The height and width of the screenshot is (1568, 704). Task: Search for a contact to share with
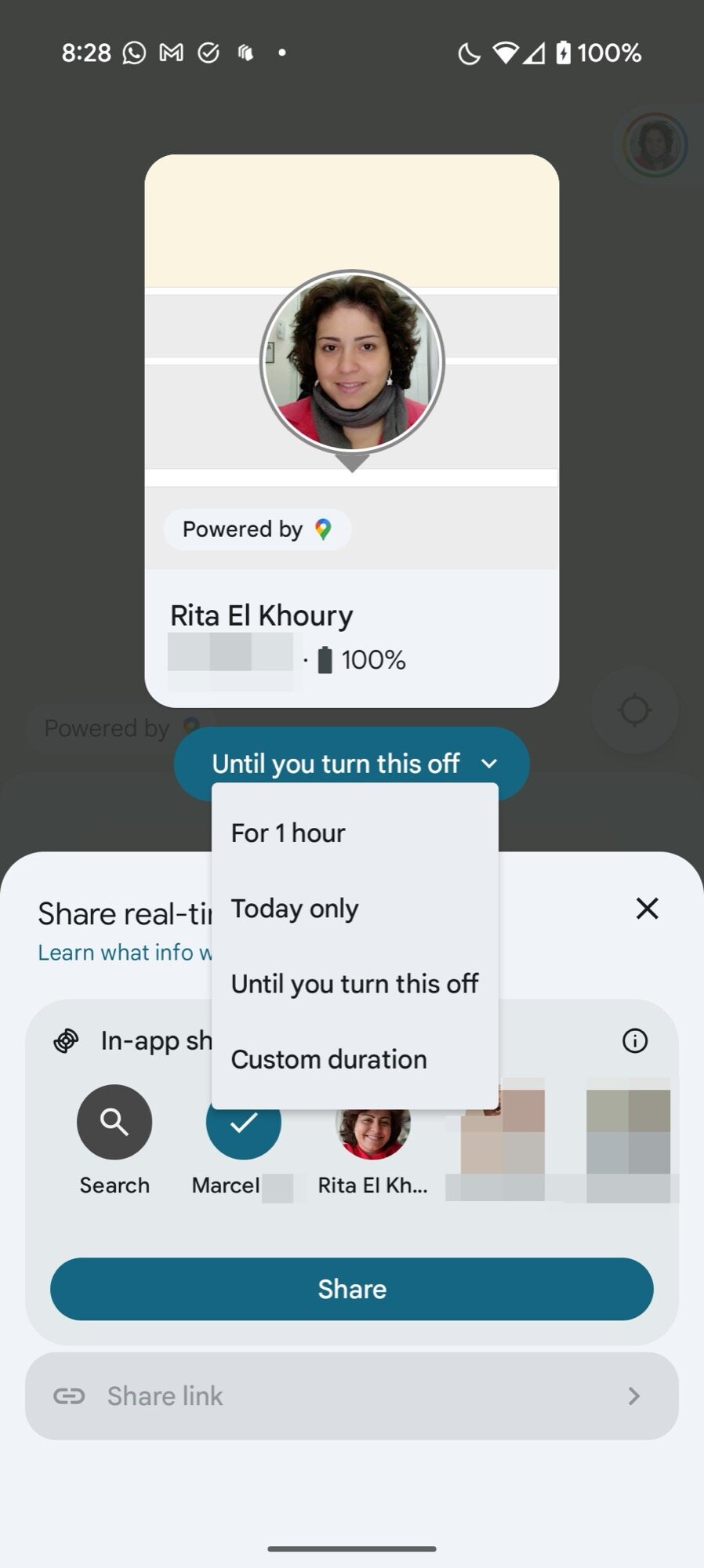[x=114, y=1123]
